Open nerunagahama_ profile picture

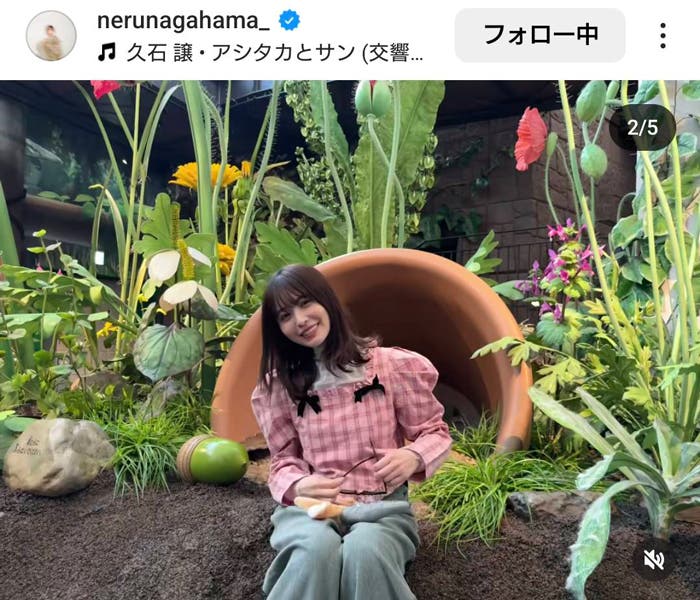pos(50,36)
